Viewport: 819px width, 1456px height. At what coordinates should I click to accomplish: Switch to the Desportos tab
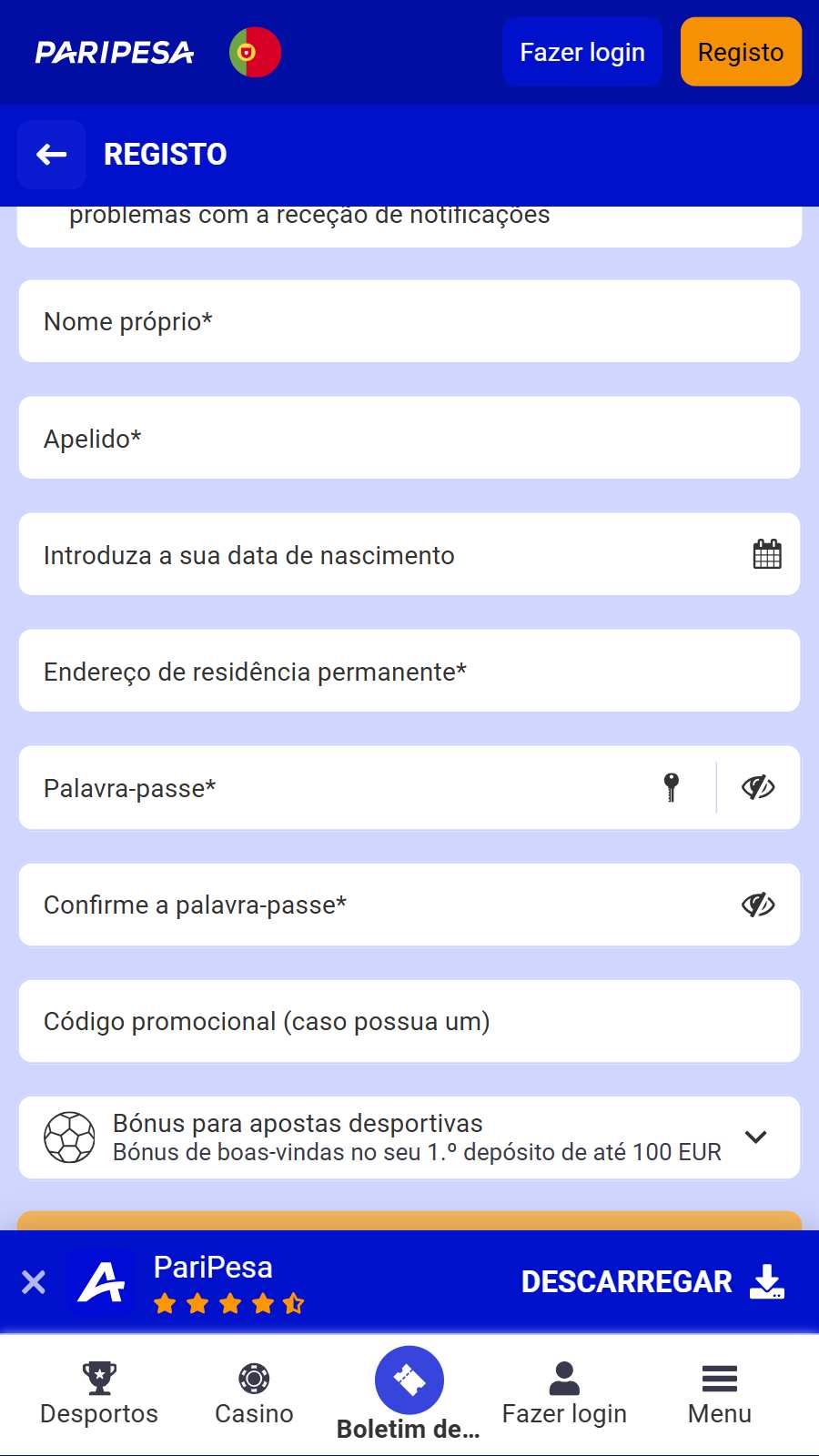(x=99, y=1393)
